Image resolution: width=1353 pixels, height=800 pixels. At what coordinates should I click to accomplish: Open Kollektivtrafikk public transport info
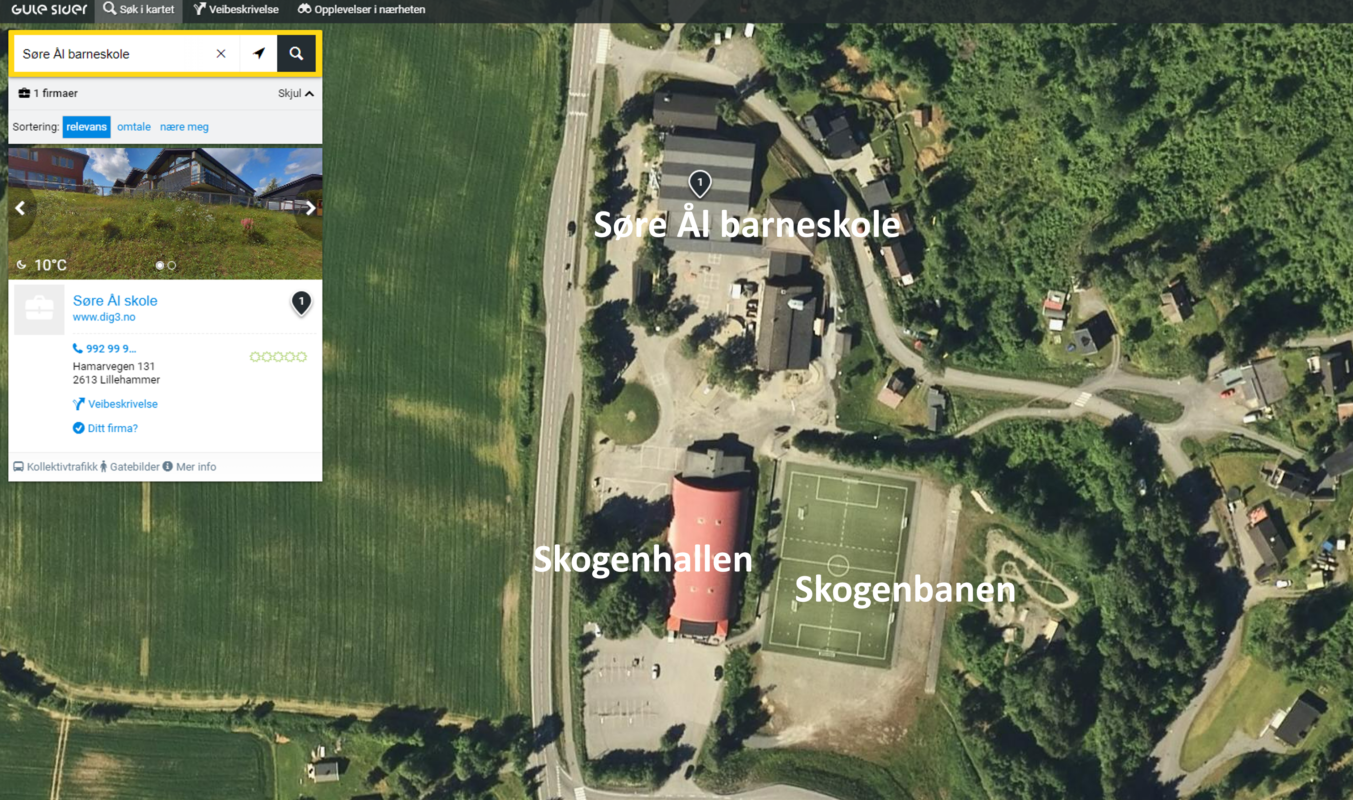coord(56,467)
